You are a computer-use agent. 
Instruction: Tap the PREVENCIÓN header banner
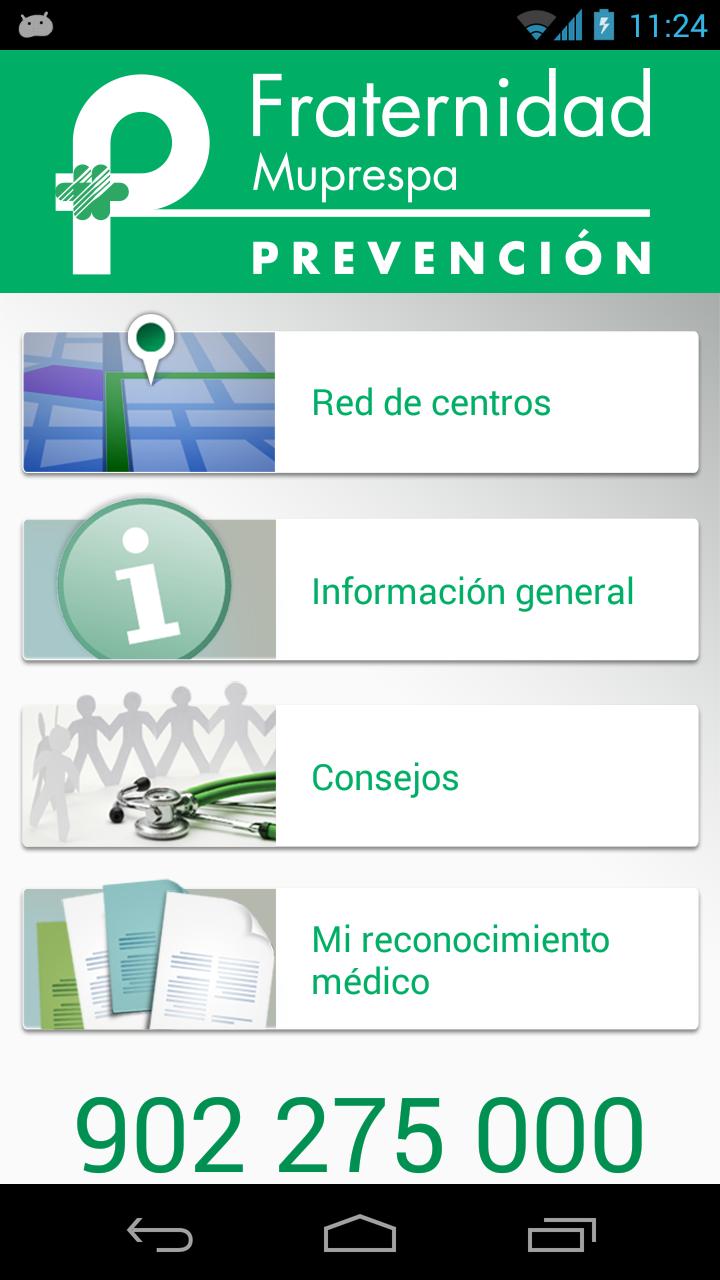450,255
